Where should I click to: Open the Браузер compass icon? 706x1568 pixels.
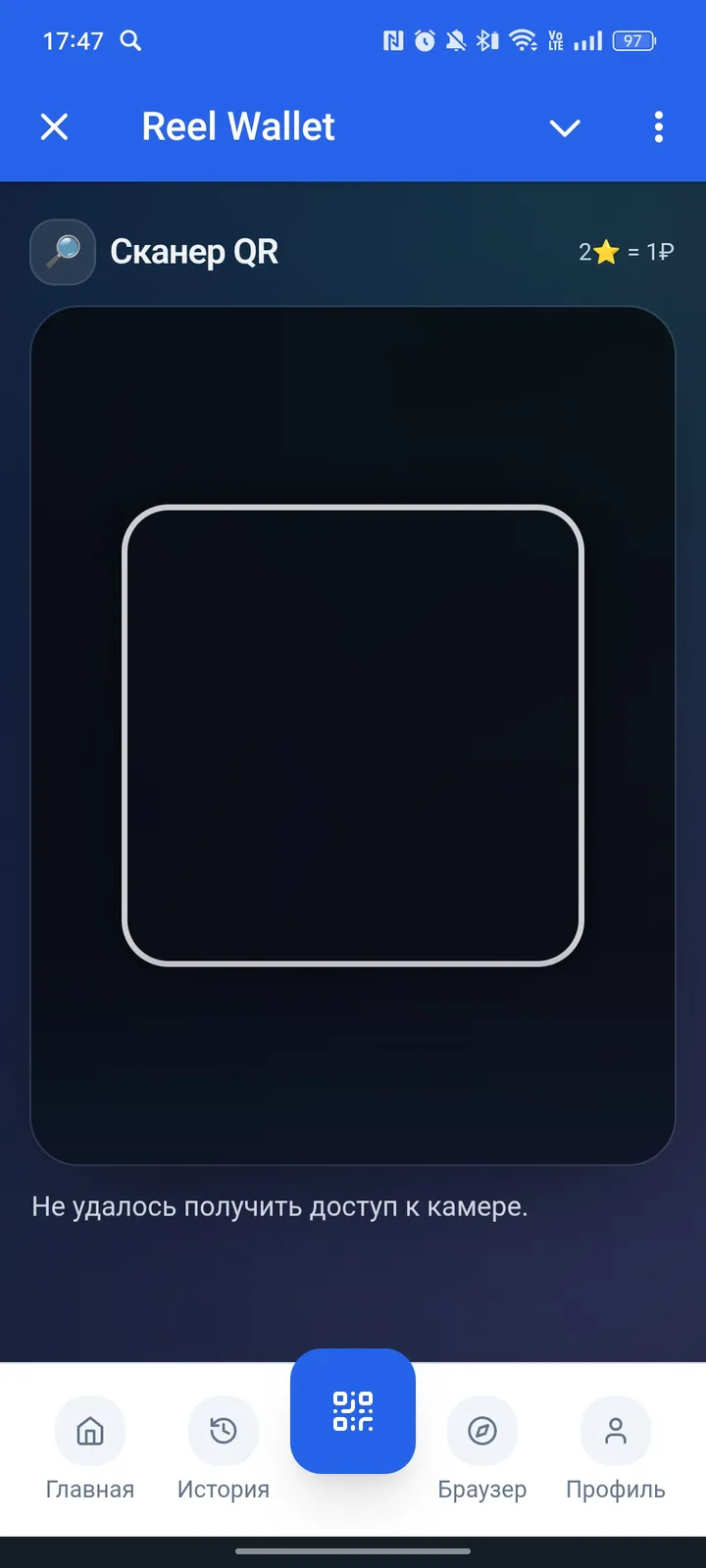[x=482, y=1432]
